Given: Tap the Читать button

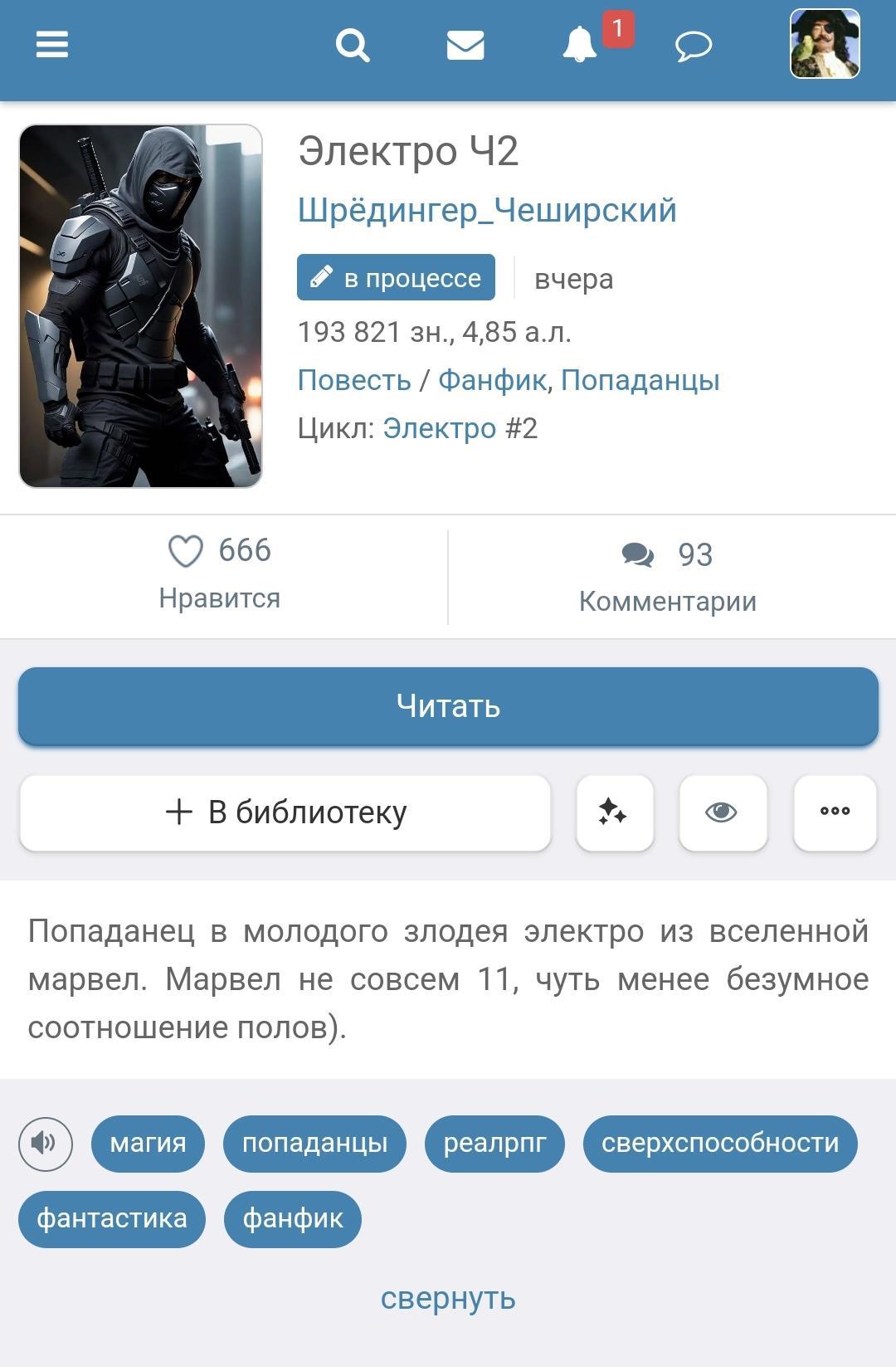Looking at the screenshot, I should click(x=448, y=706).
